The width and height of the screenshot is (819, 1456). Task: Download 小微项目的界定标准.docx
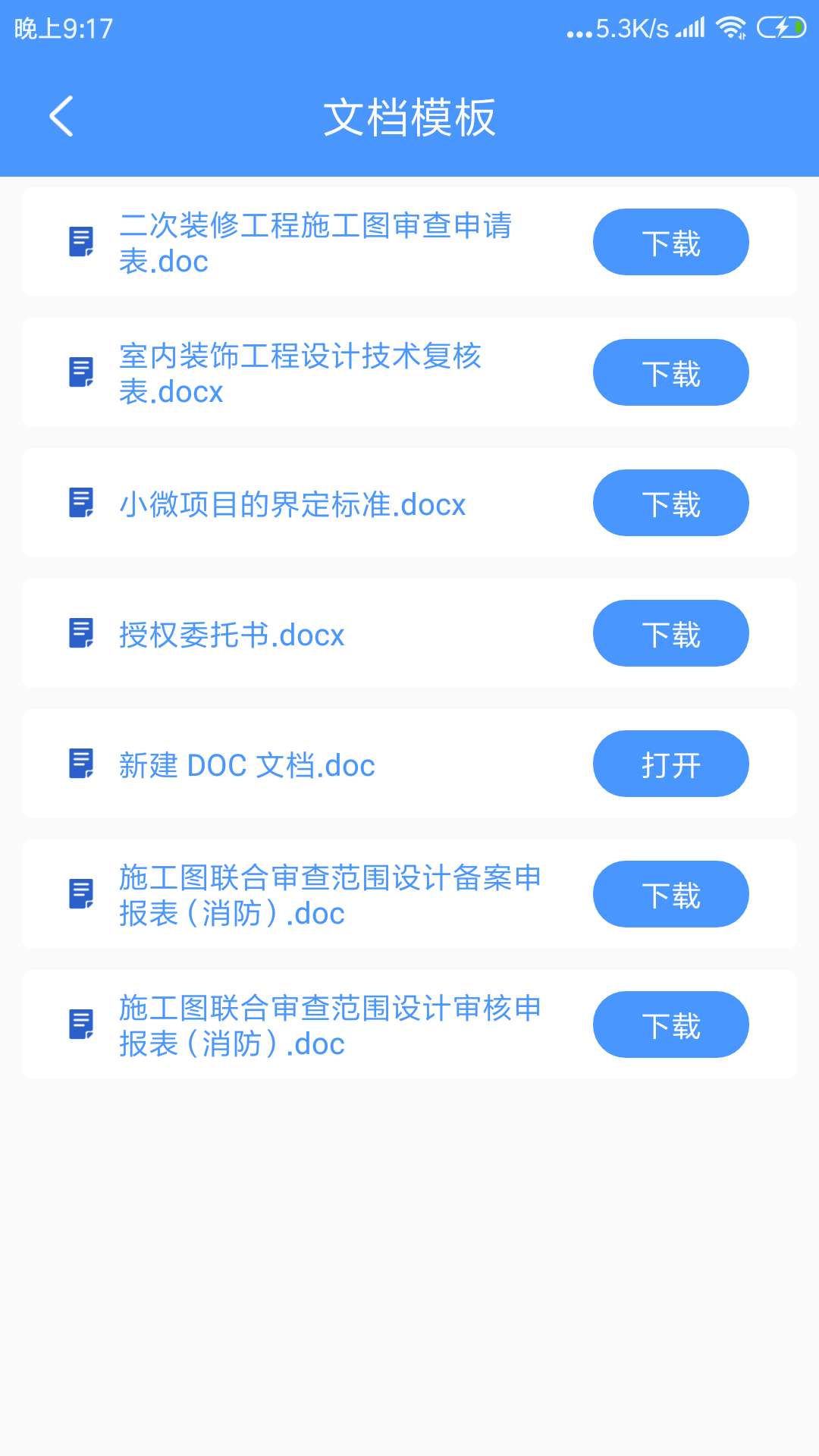coord(670,502)
